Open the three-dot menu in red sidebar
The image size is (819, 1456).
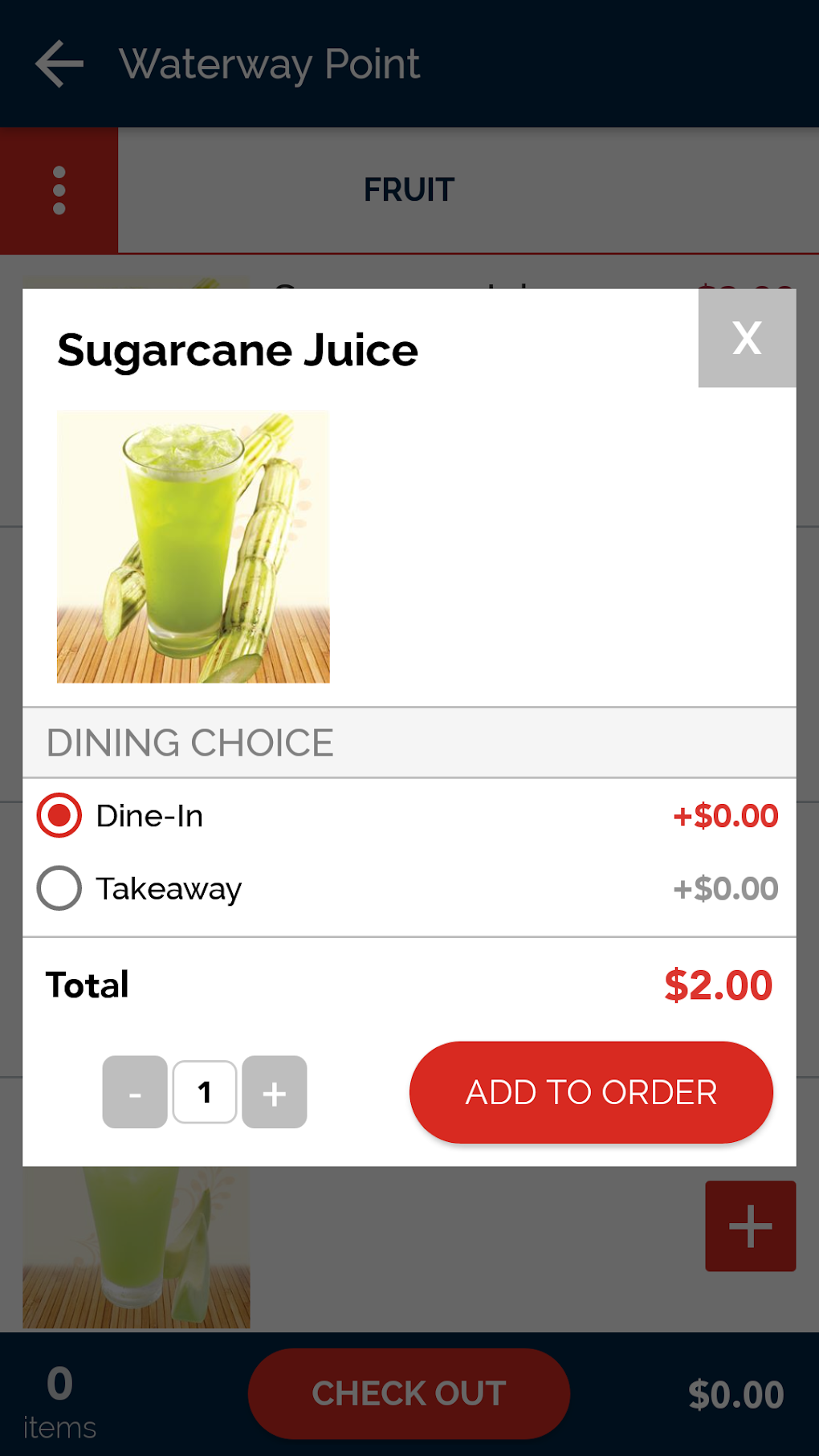[x=59, y=191]
